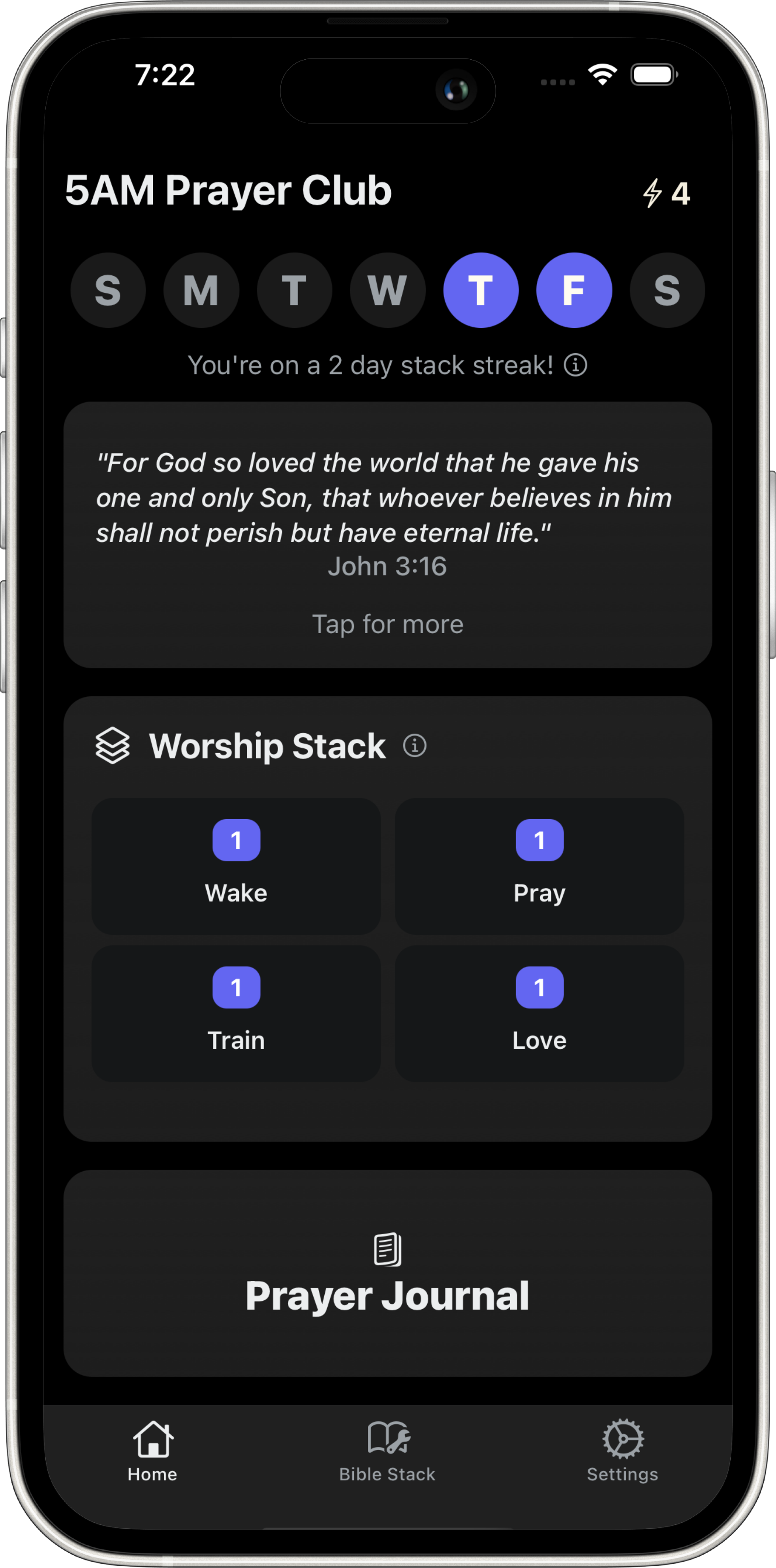Open the Wake stack tile

coord(236,866)
